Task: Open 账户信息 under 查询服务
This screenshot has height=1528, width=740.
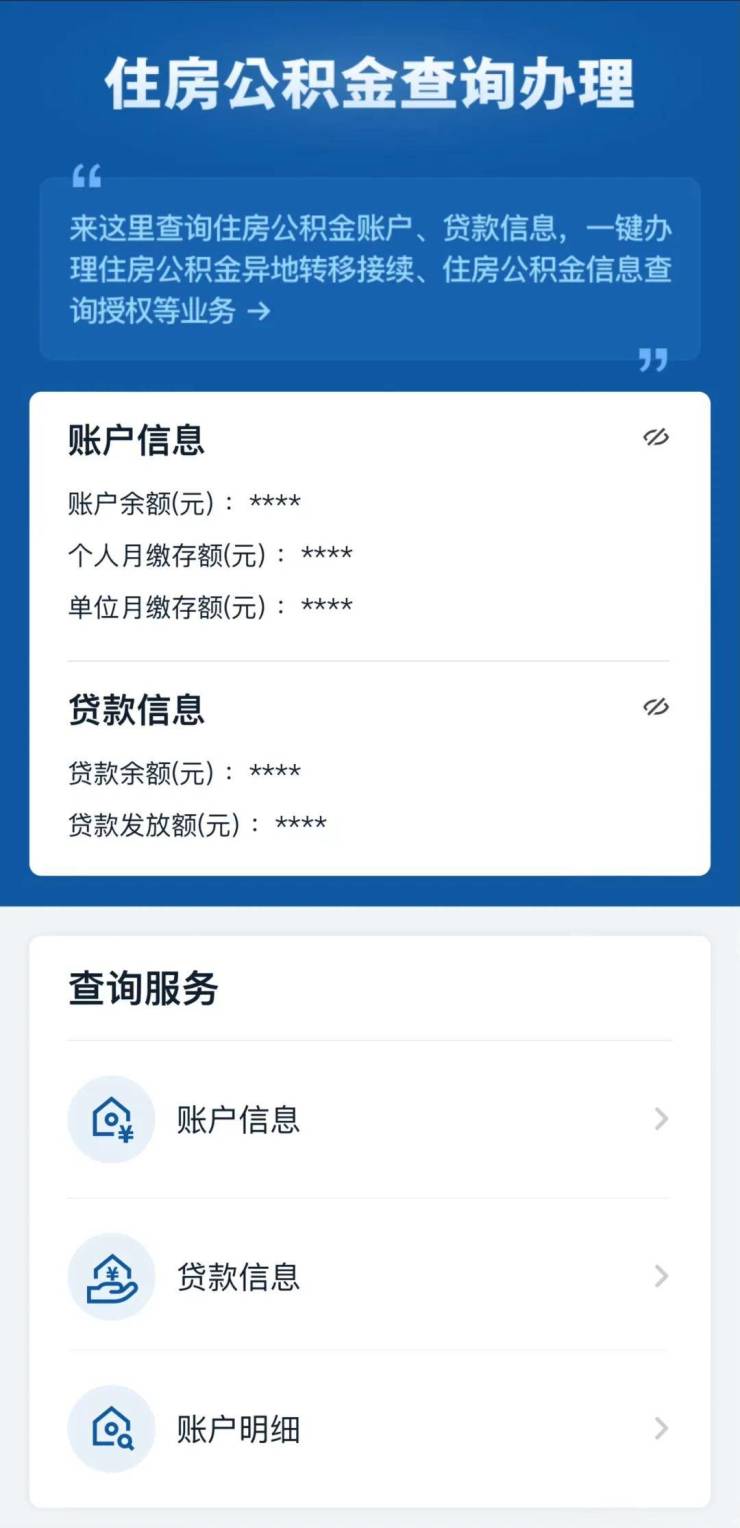Action: (369, 1119)
